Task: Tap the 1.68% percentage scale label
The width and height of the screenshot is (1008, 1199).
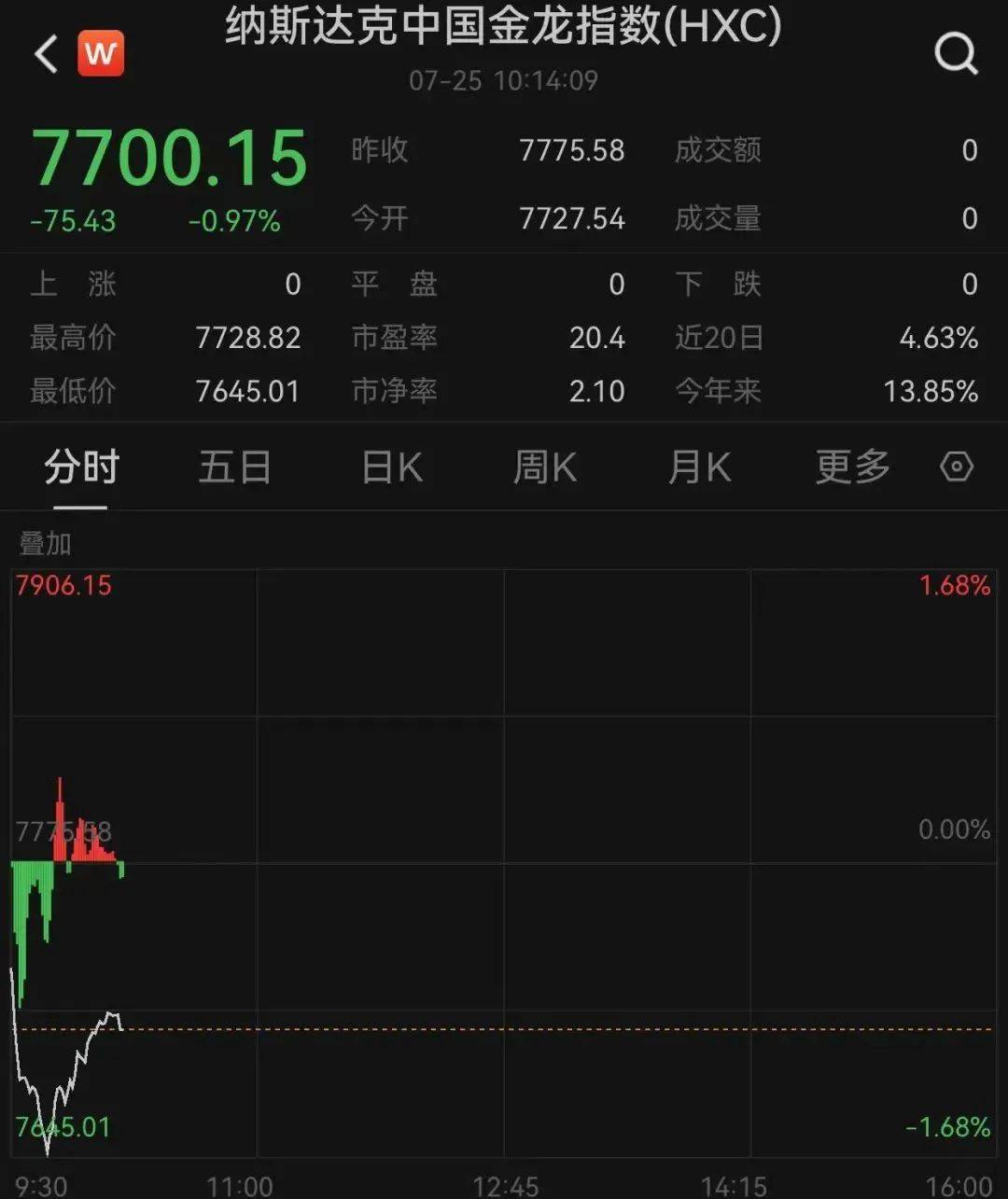Action: point(952,588)
